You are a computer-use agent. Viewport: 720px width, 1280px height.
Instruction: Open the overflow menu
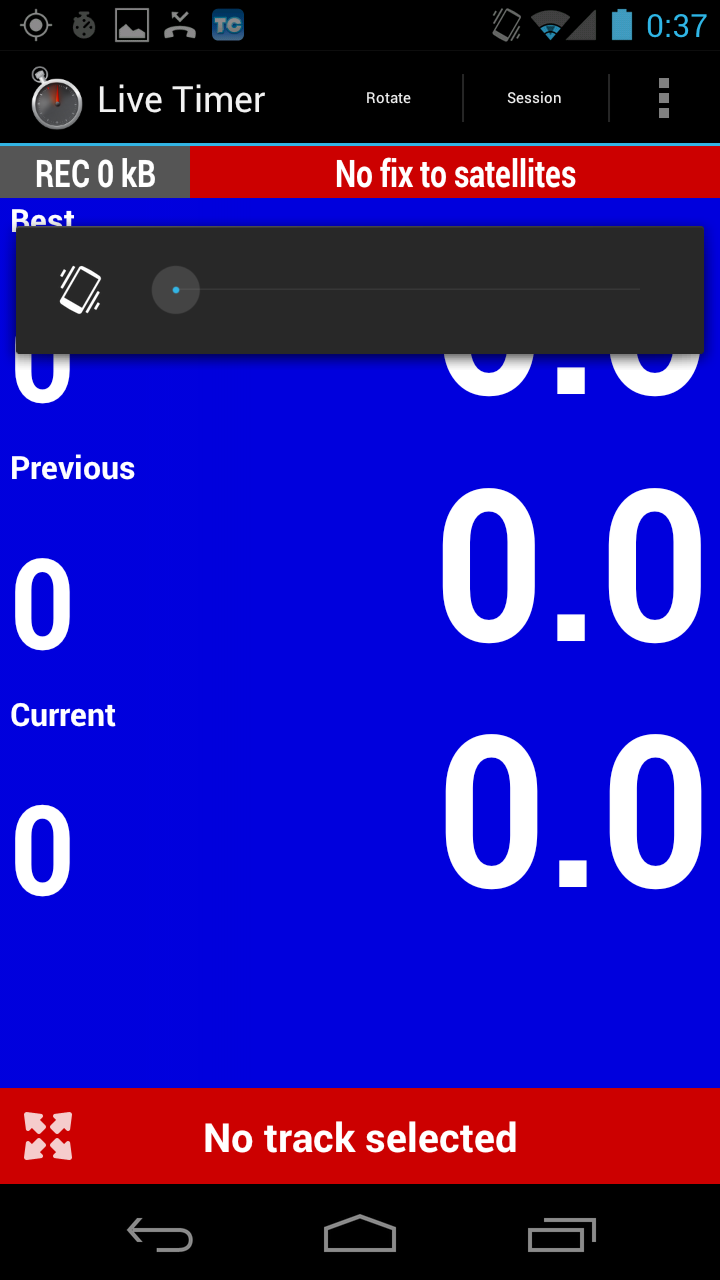(x=664, y=98)
